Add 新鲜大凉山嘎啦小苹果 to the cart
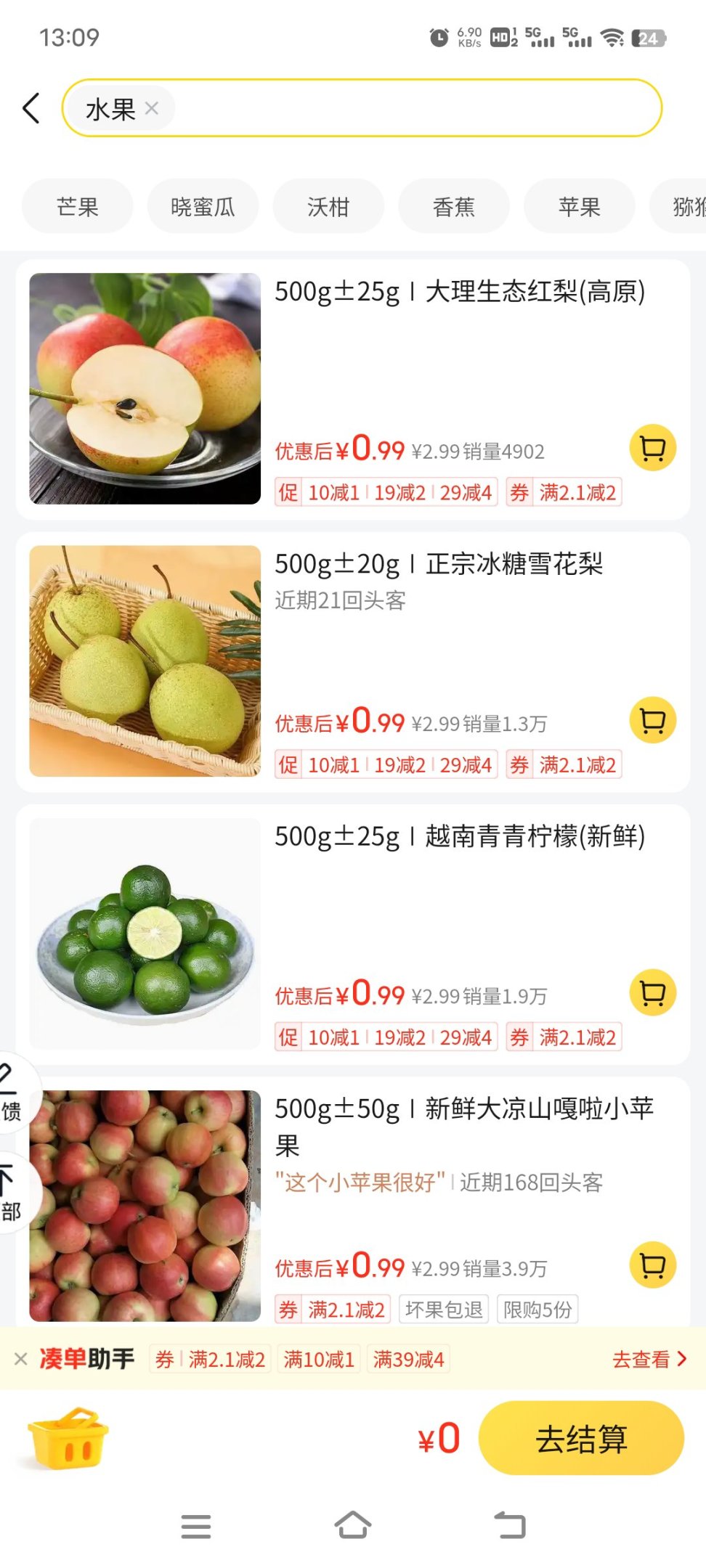This screenshot has width=706, height=1568. coord(652,1265)
